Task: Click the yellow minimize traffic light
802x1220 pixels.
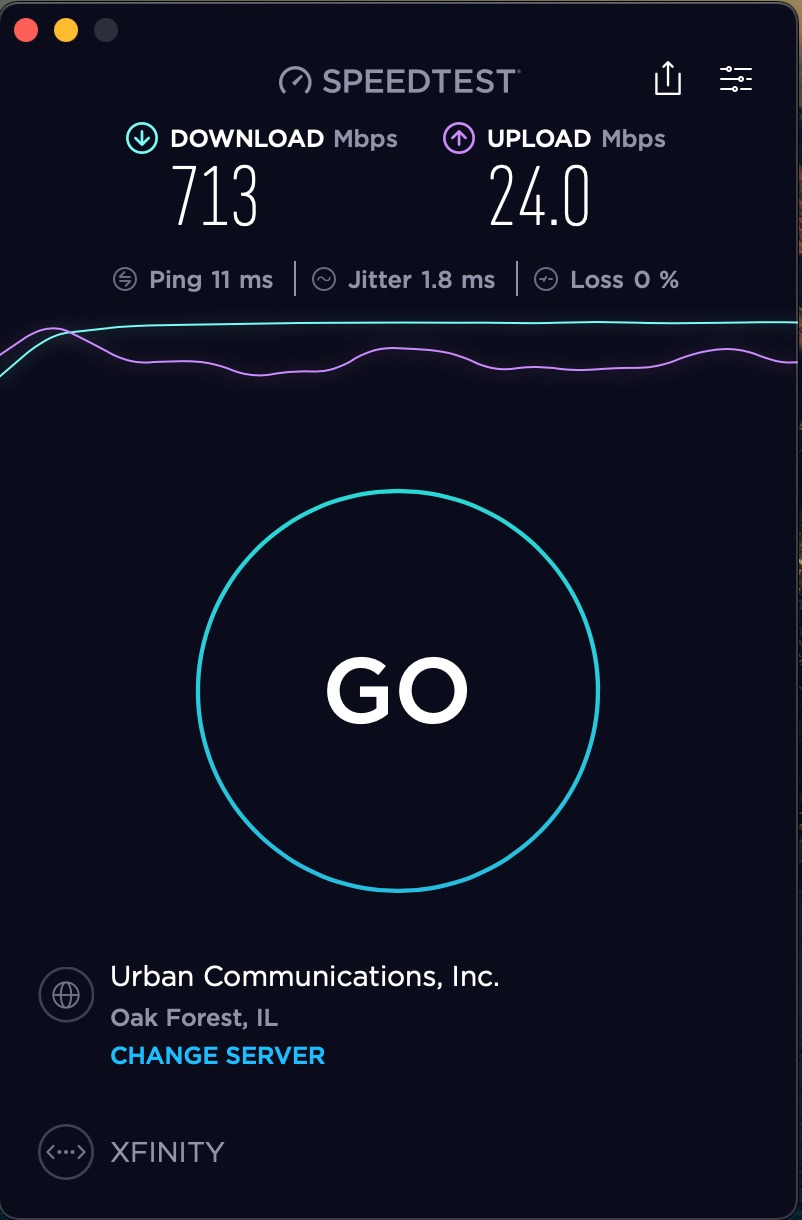Action: click(65, 30)
